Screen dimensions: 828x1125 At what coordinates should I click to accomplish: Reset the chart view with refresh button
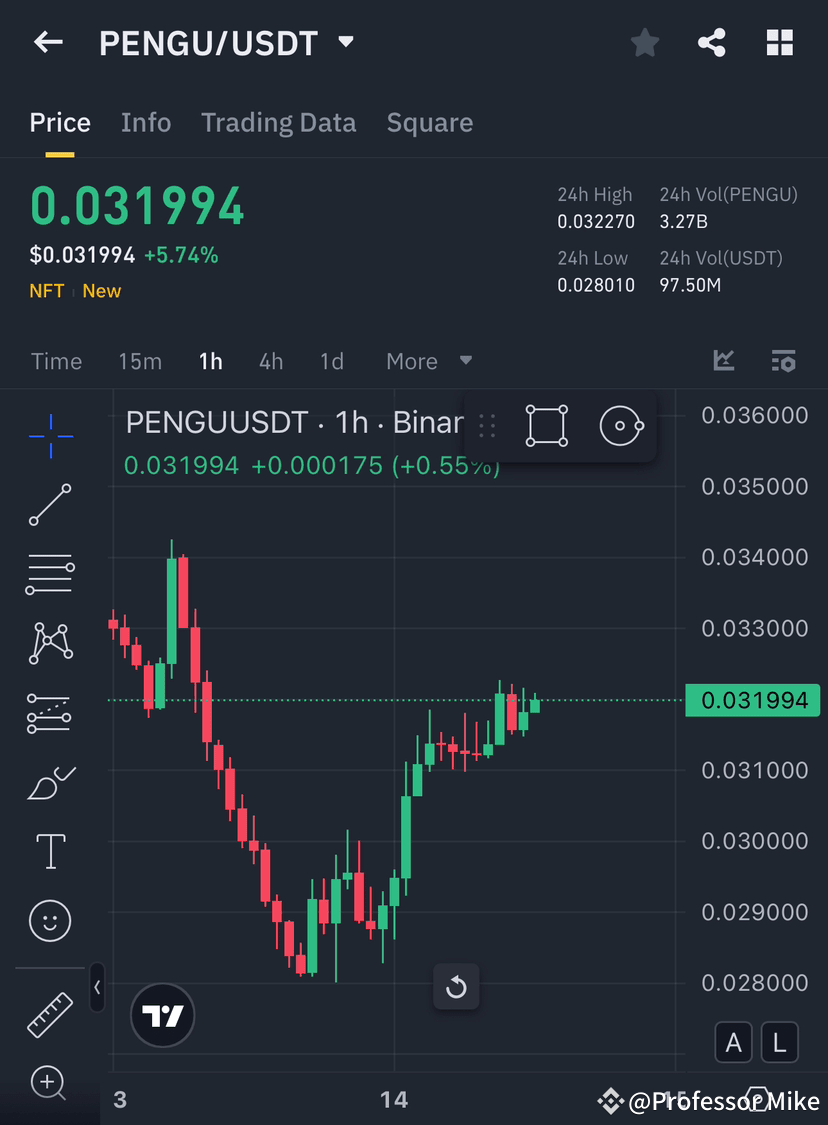pyautogui.click(x=456, y=987)
